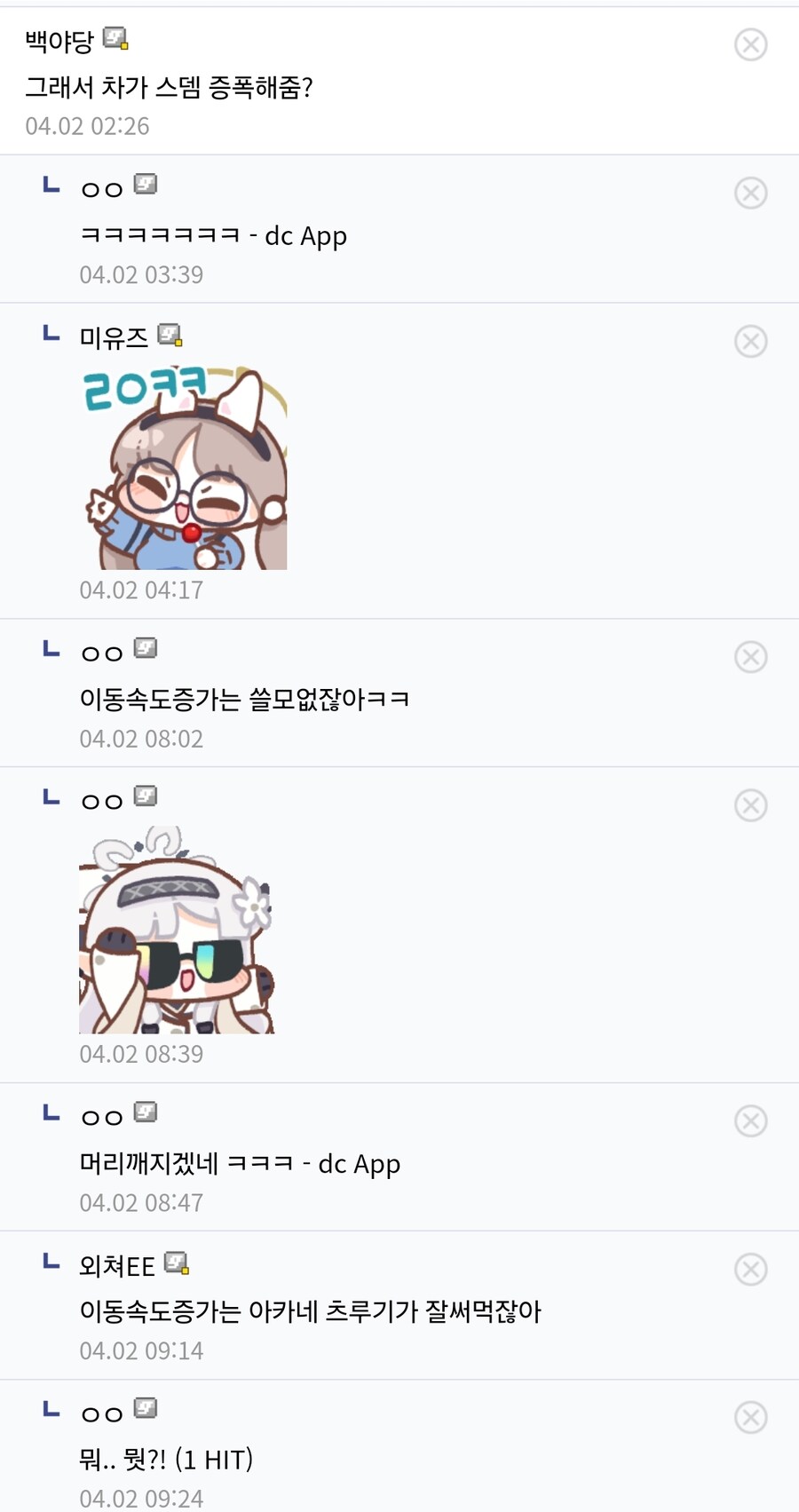The height and width of the screenshot is (1512, 799).
Task: Tap the X on 외쳐EE's reply
Action: click(x=750, y=1270)
